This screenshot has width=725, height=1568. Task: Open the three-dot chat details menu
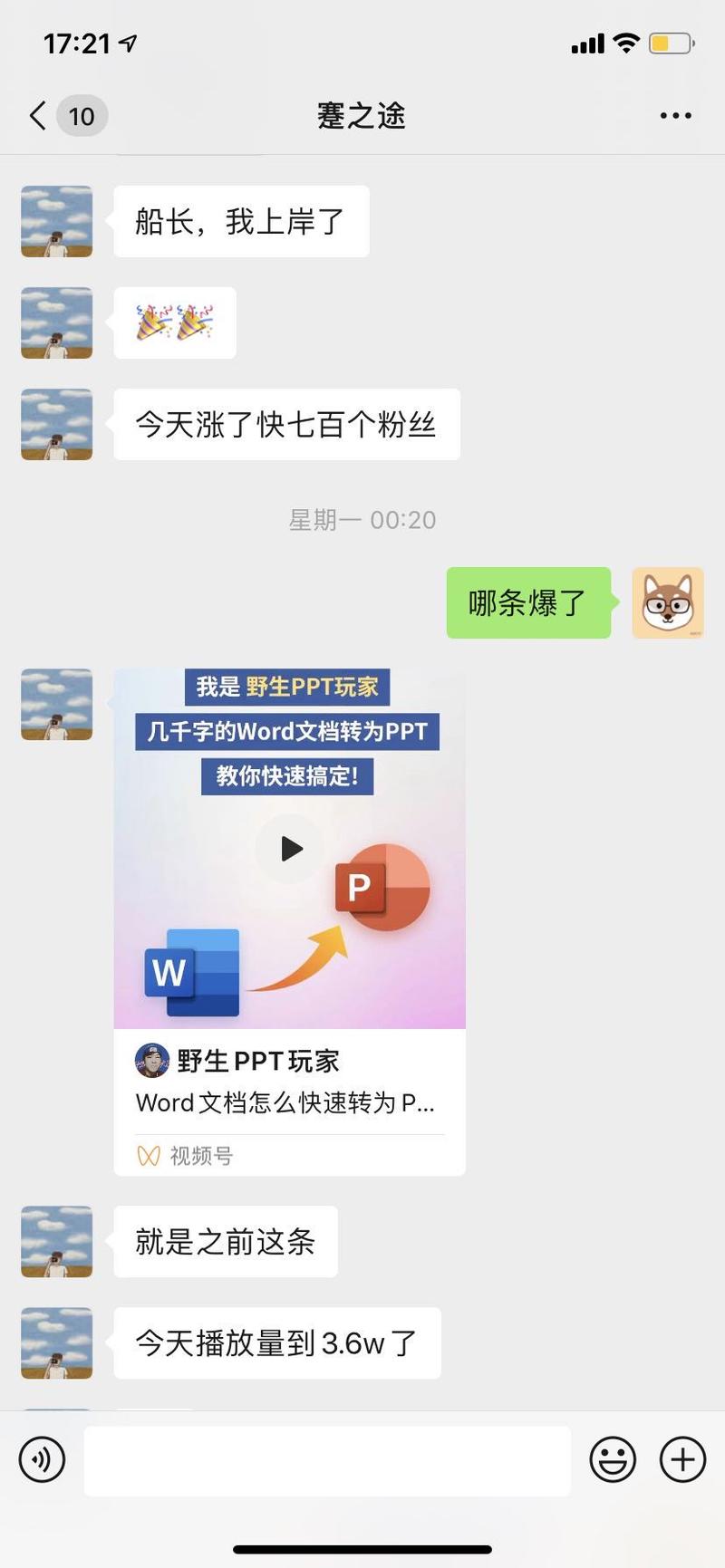tap(675, 115)
